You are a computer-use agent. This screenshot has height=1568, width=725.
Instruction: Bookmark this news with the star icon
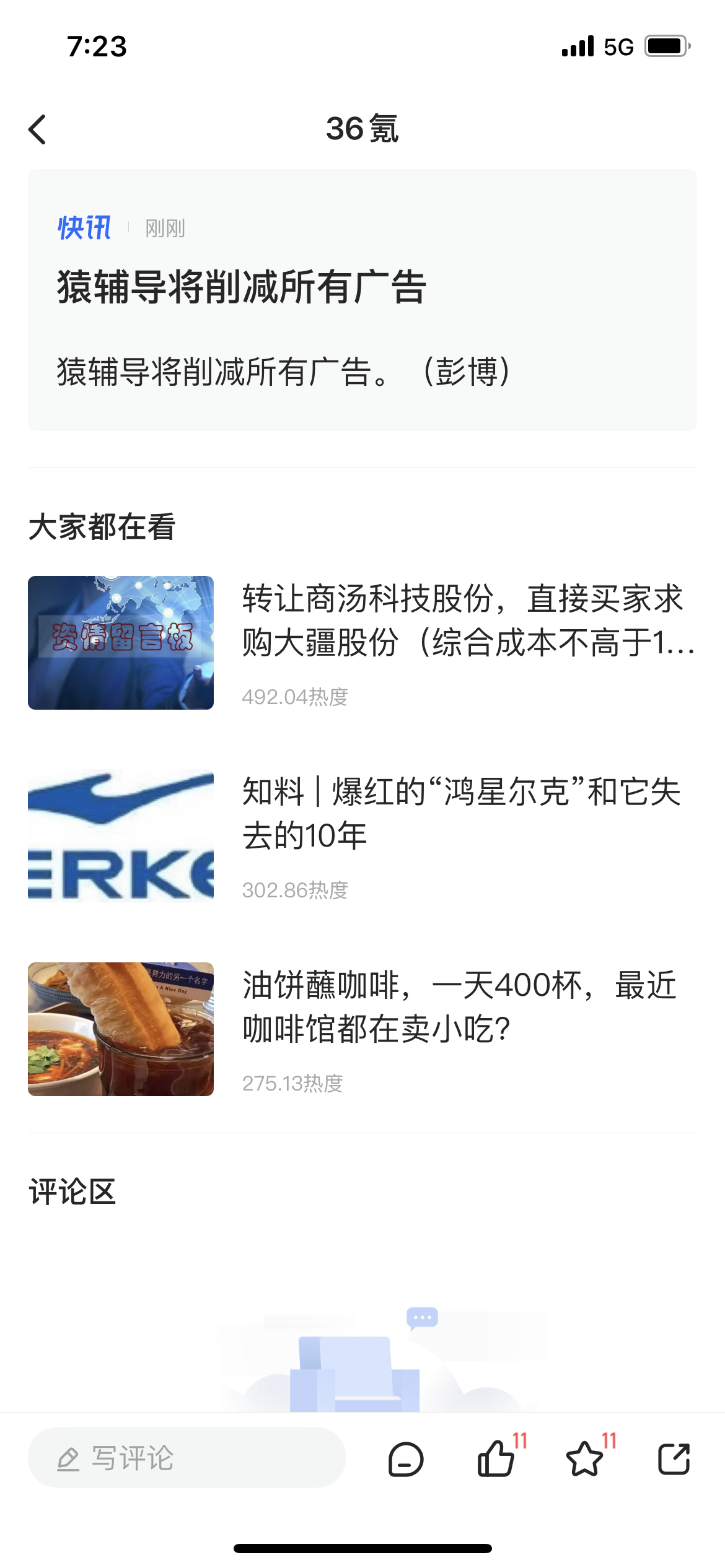tap(584, 1459)
